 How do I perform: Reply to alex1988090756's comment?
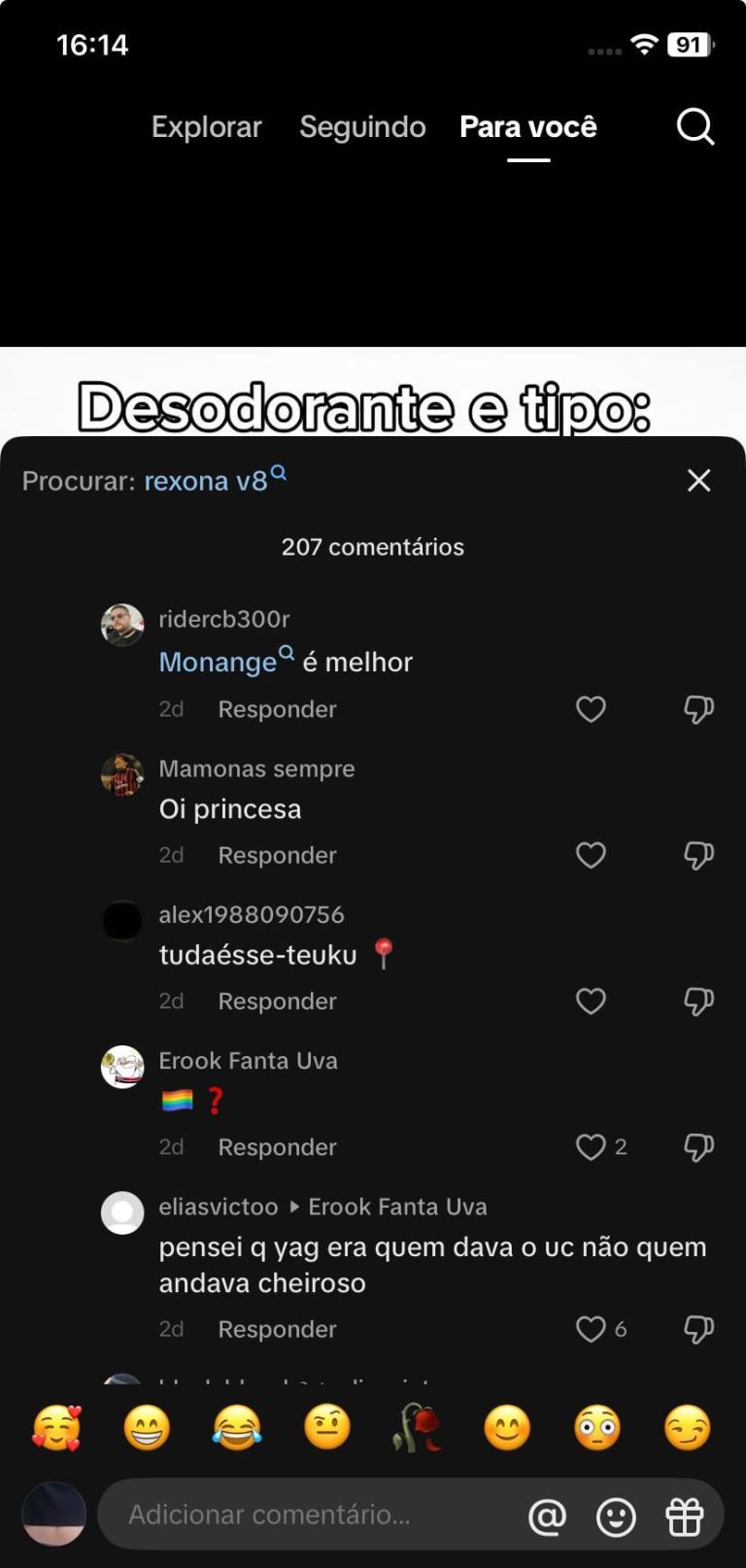pyautogui.click(x=277, y=1002)
